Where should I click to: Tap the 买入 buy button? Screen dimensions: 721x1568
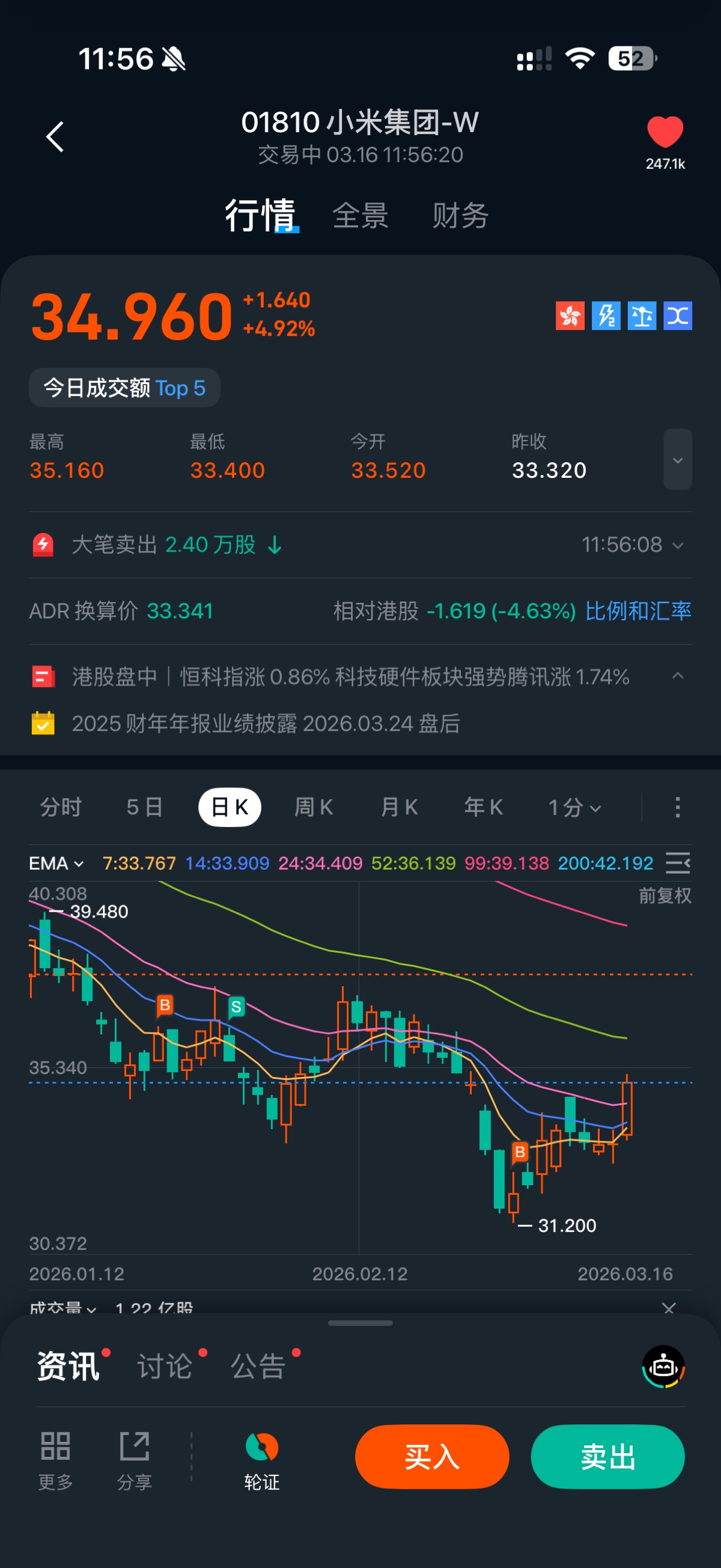click(x=432, y=1456)
